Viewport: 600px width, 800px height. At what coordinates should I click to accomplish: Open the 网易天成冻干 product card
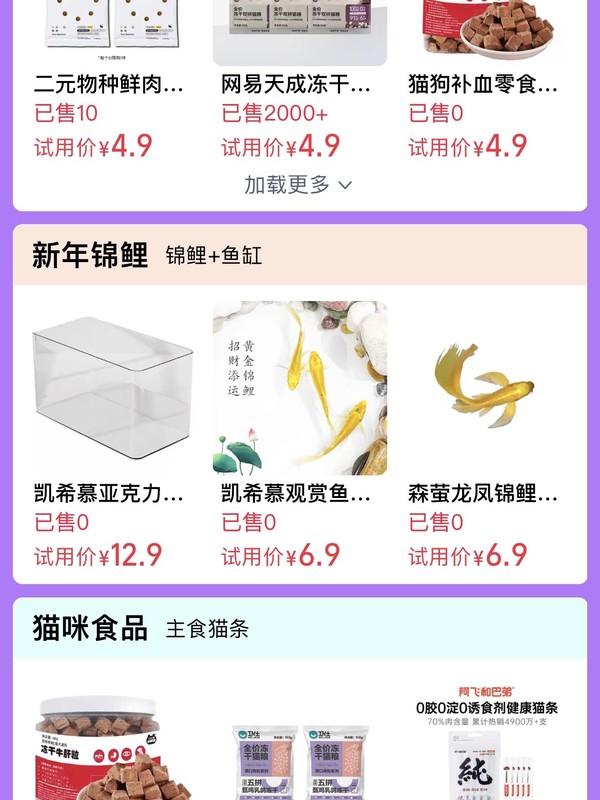(x=298, y=85)
